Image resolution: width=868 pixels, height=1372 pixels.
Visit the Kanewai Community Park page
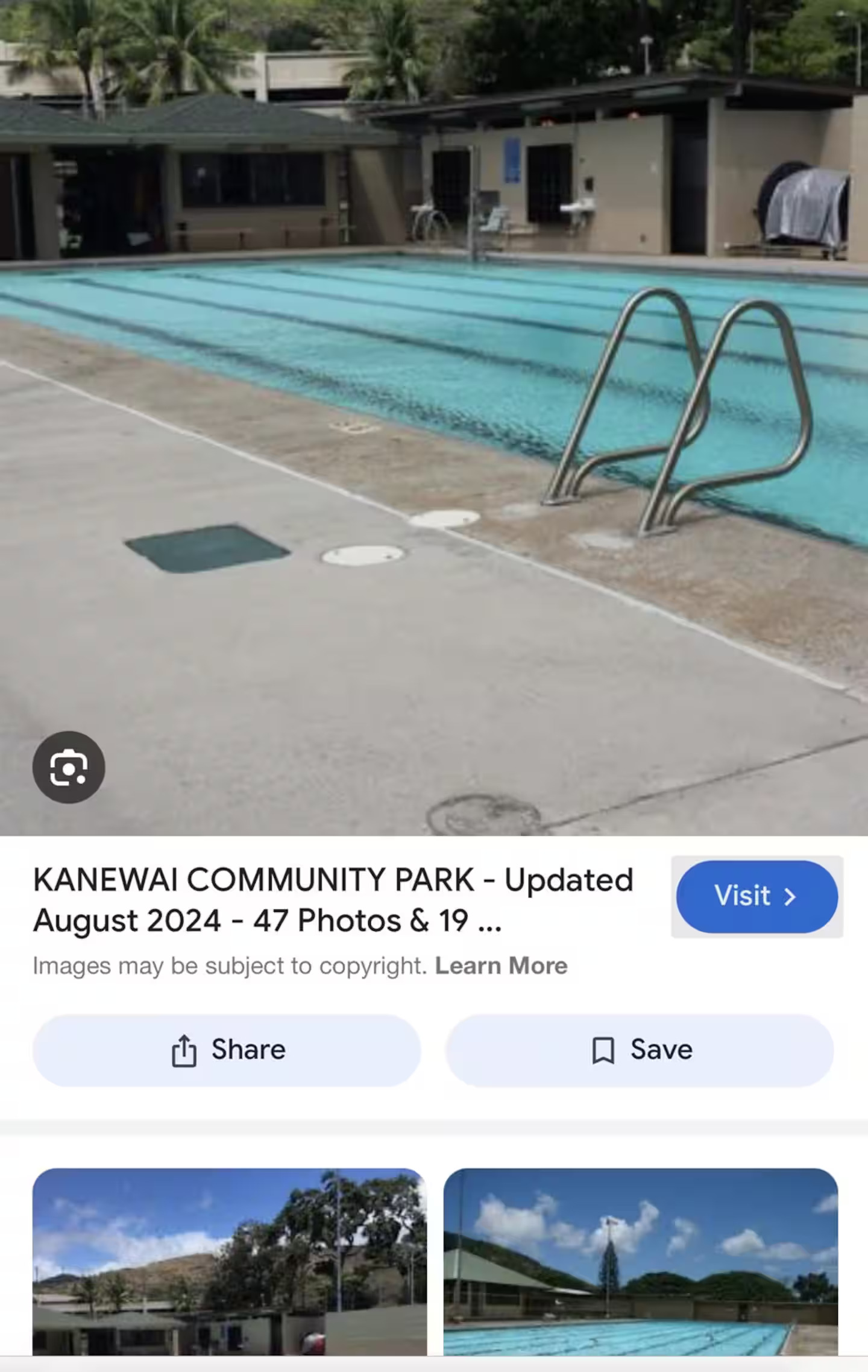click(756, 896)
